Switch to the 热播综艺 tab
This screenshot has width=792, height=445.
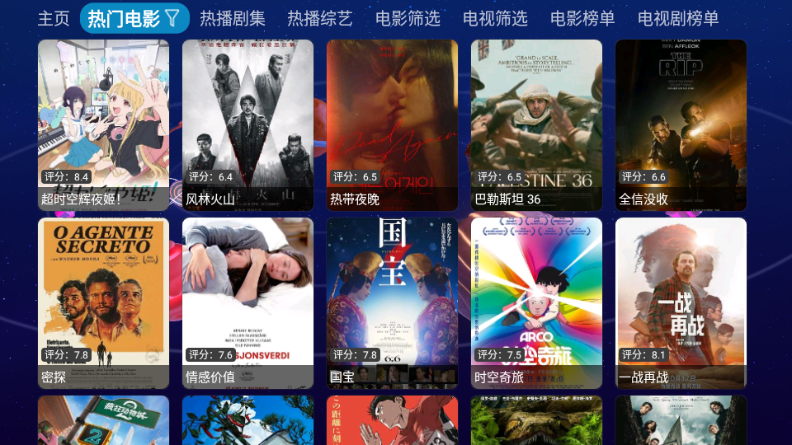pyautogui.click(x=320, y=18)
